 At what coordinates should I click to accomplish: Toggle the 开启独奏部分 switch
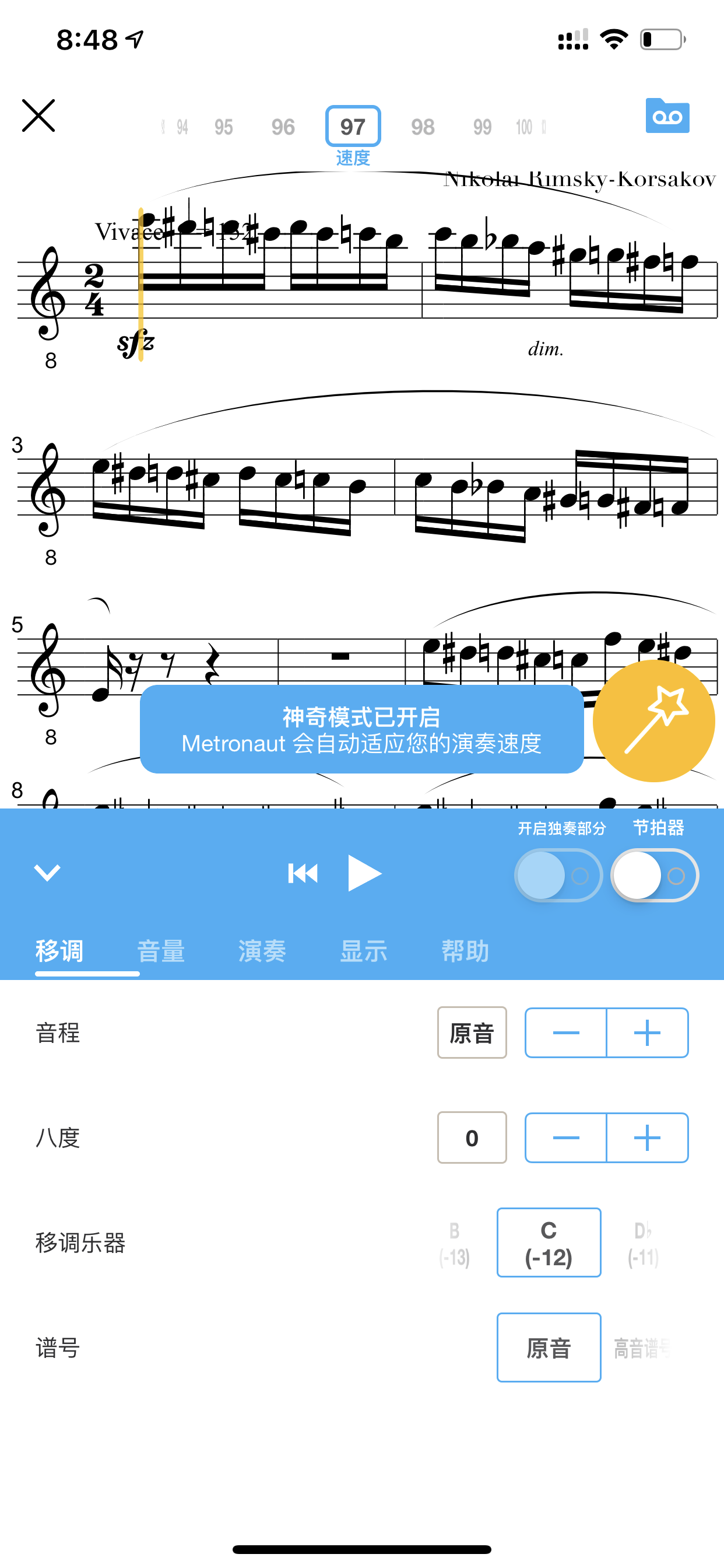point(558,876)
